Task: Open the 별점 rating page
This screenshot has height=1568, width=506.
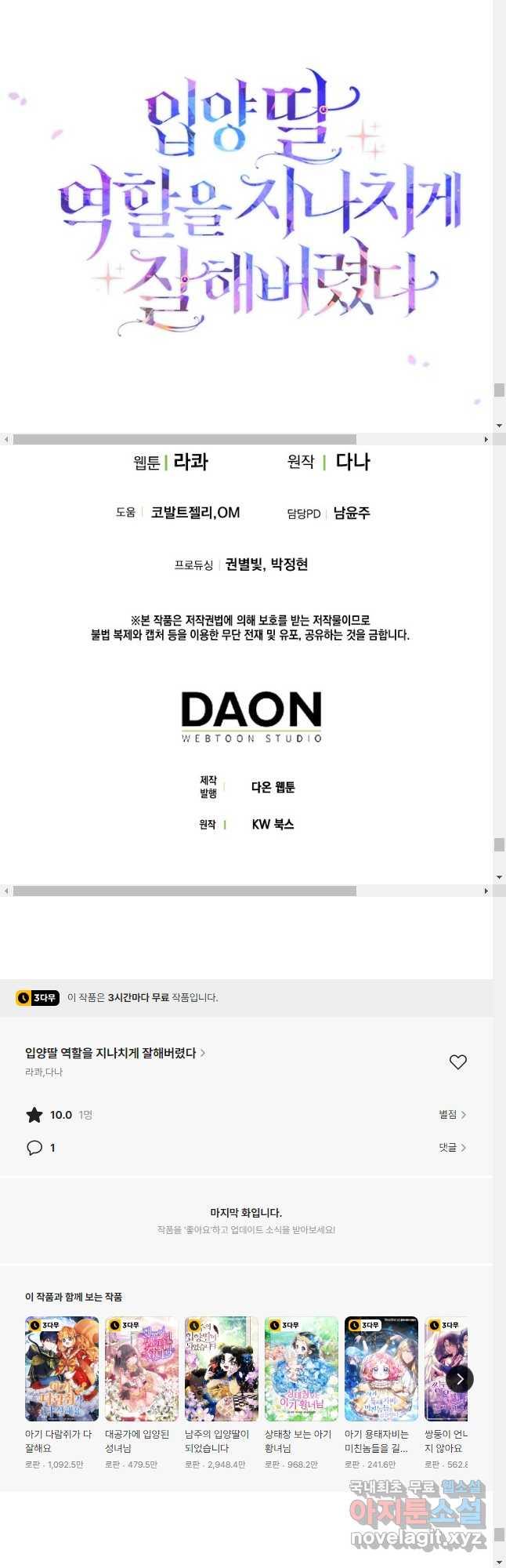Action: 452,1114
